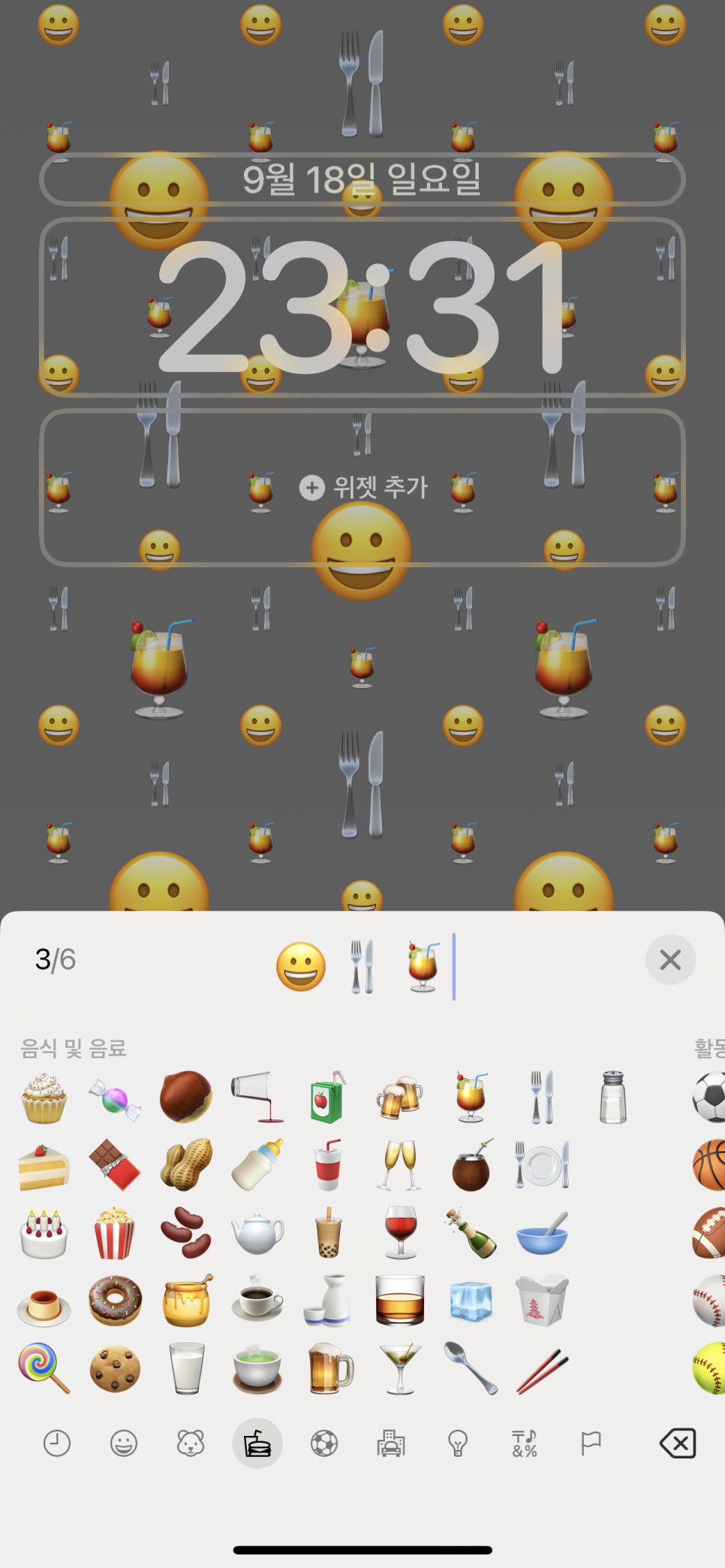Add the chopsticks emoji
The image size is (725, 1568).
(542, 1369)
